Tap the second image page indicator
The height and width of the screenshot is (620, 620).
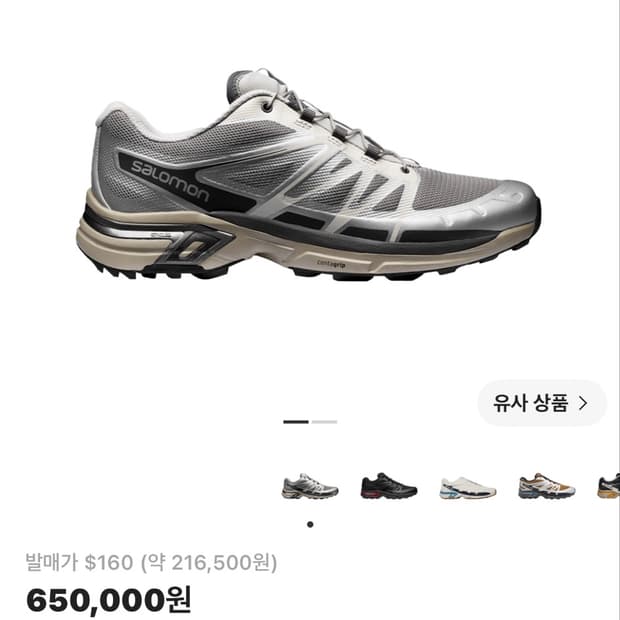pyautogui.click(x=324, y=422)
